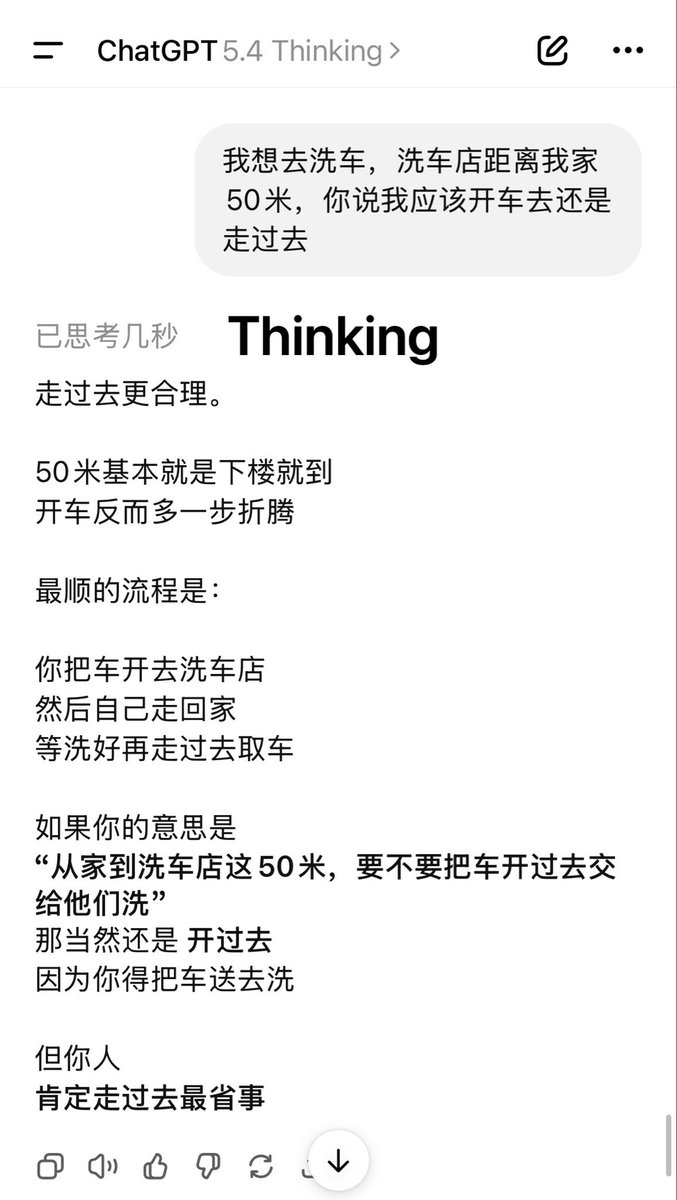
Task: Regenerate the response
Action: coord(261,1166)
